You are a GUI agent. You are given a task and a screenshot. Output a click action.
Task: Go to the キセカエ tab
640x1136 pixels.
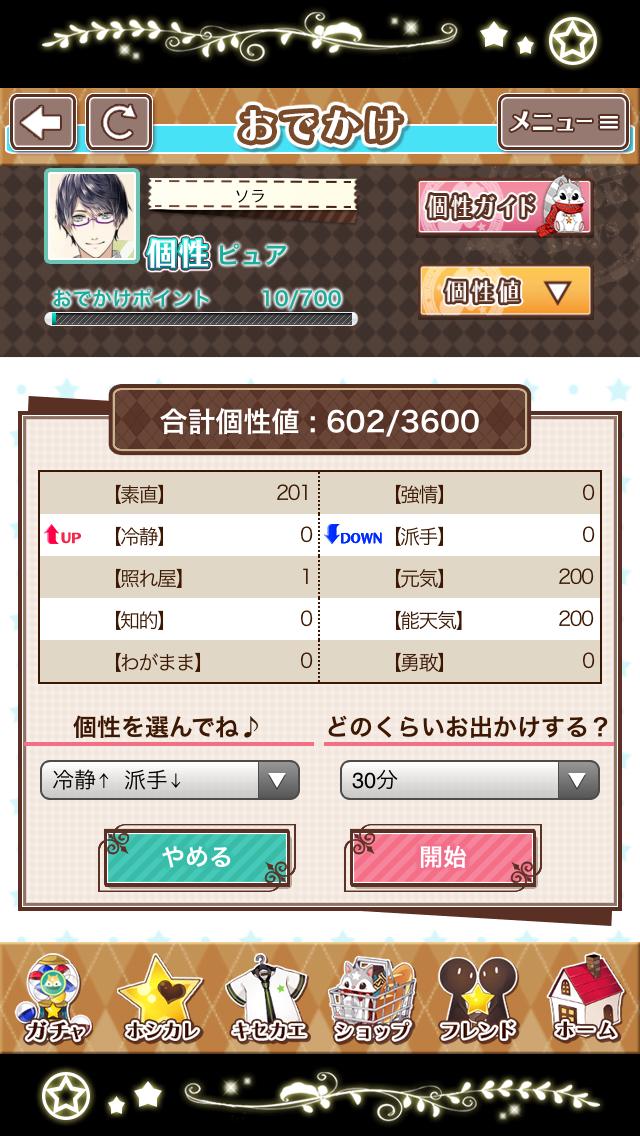click(x=265, y=999)
